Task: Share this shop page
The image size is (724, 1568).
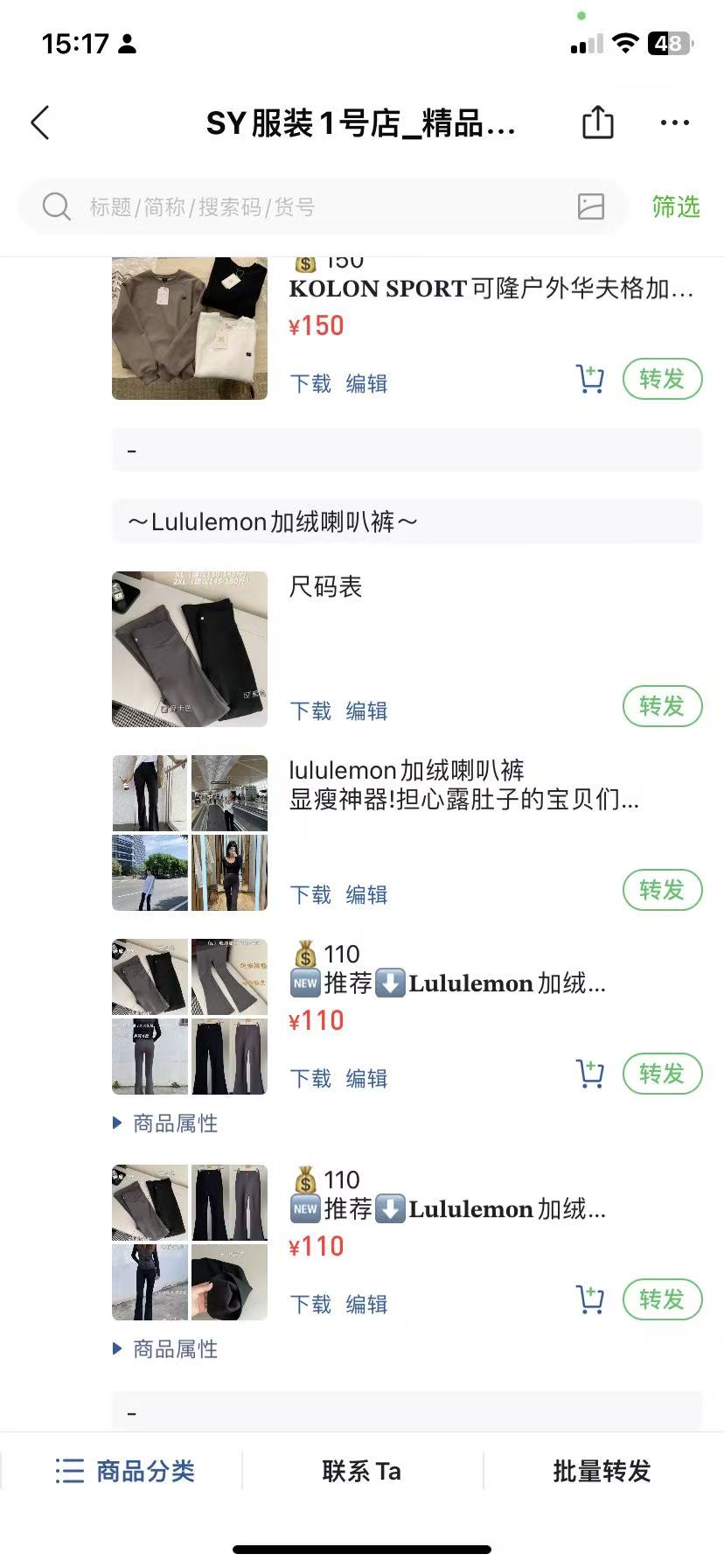Action: tap(598, 122)
